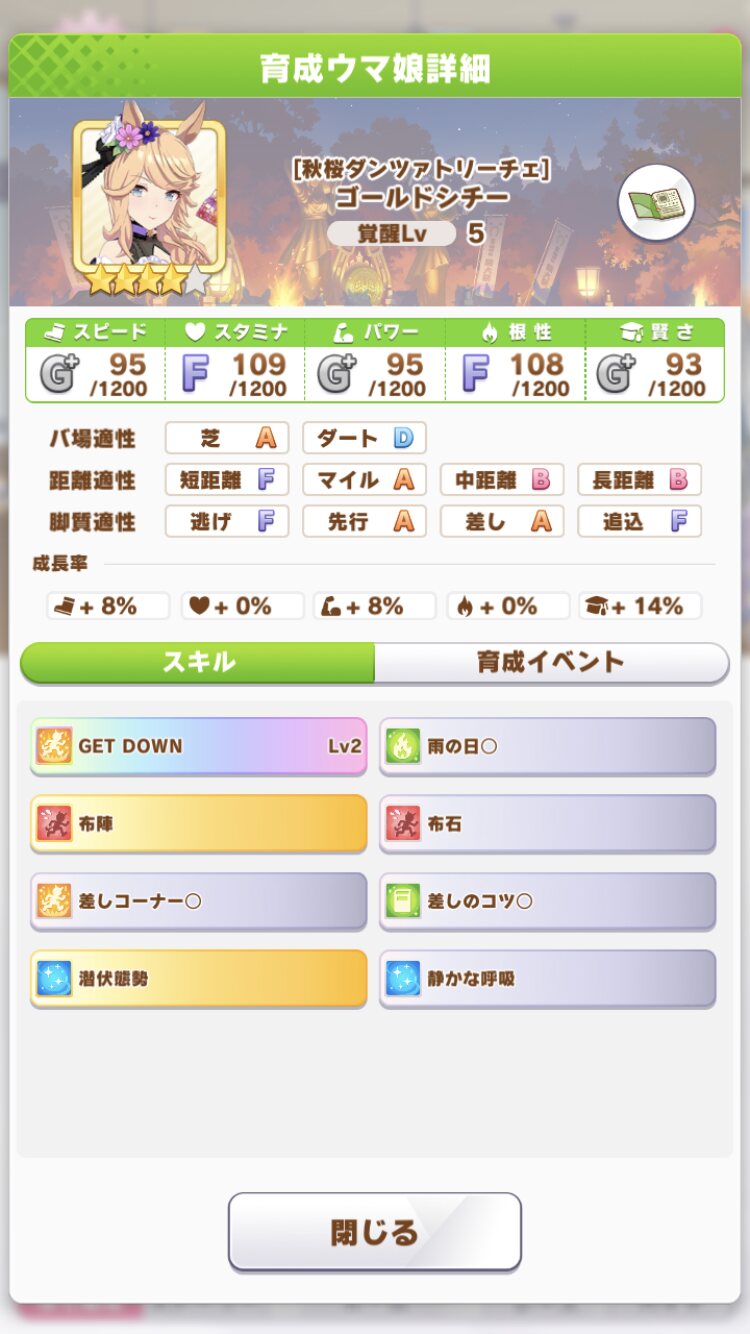Viewport: 750px width, 1334px height.
Task: Show the 差しコーナー○ skill description
Action: (x=199, y=901)
